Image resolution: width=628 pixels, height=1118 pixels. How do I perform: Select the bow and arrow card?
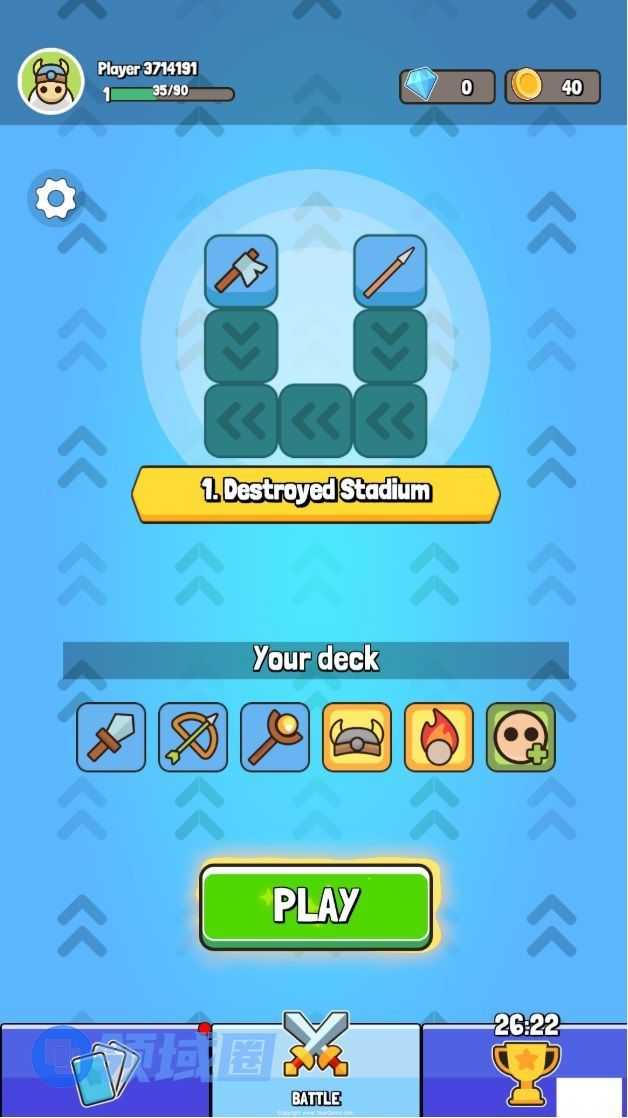(193, 737)
